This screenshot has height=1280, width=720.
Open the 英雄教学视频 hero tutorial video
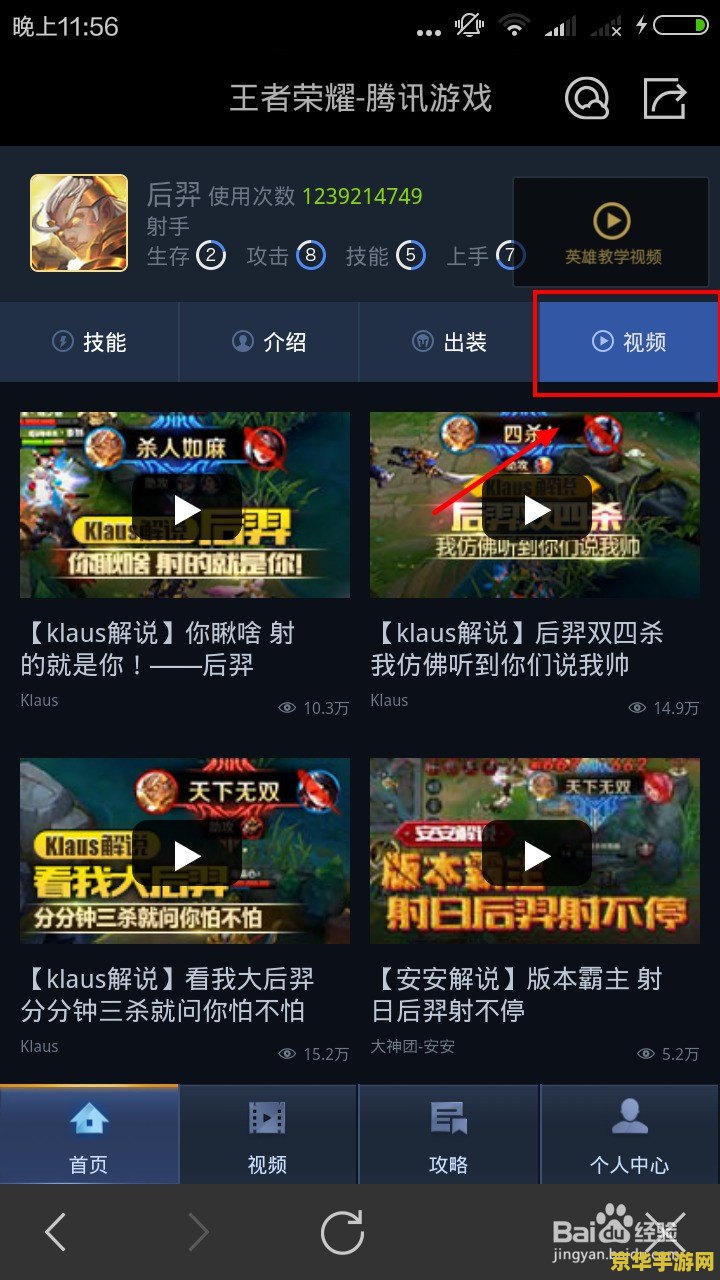(x=613, y=234)
